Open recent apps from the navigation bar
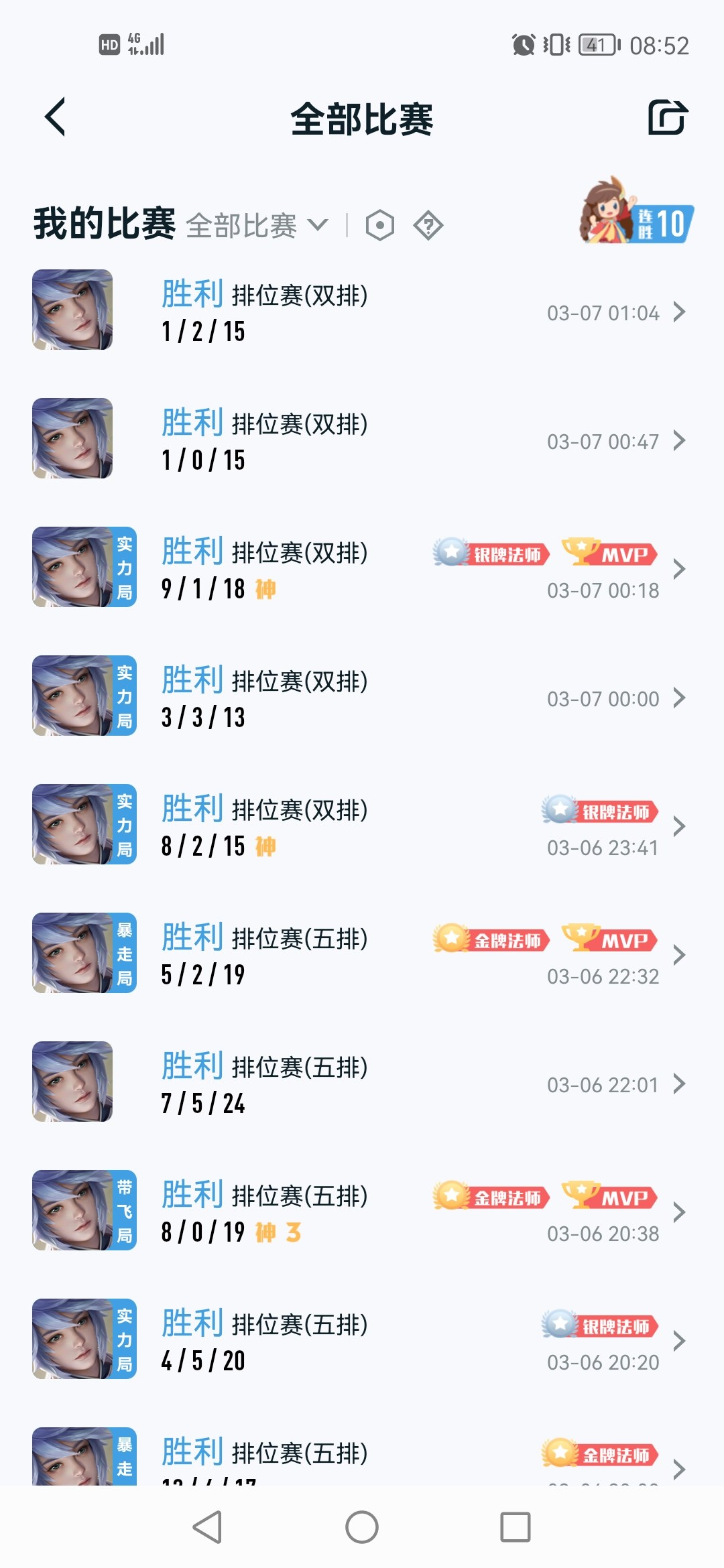 516,1527
